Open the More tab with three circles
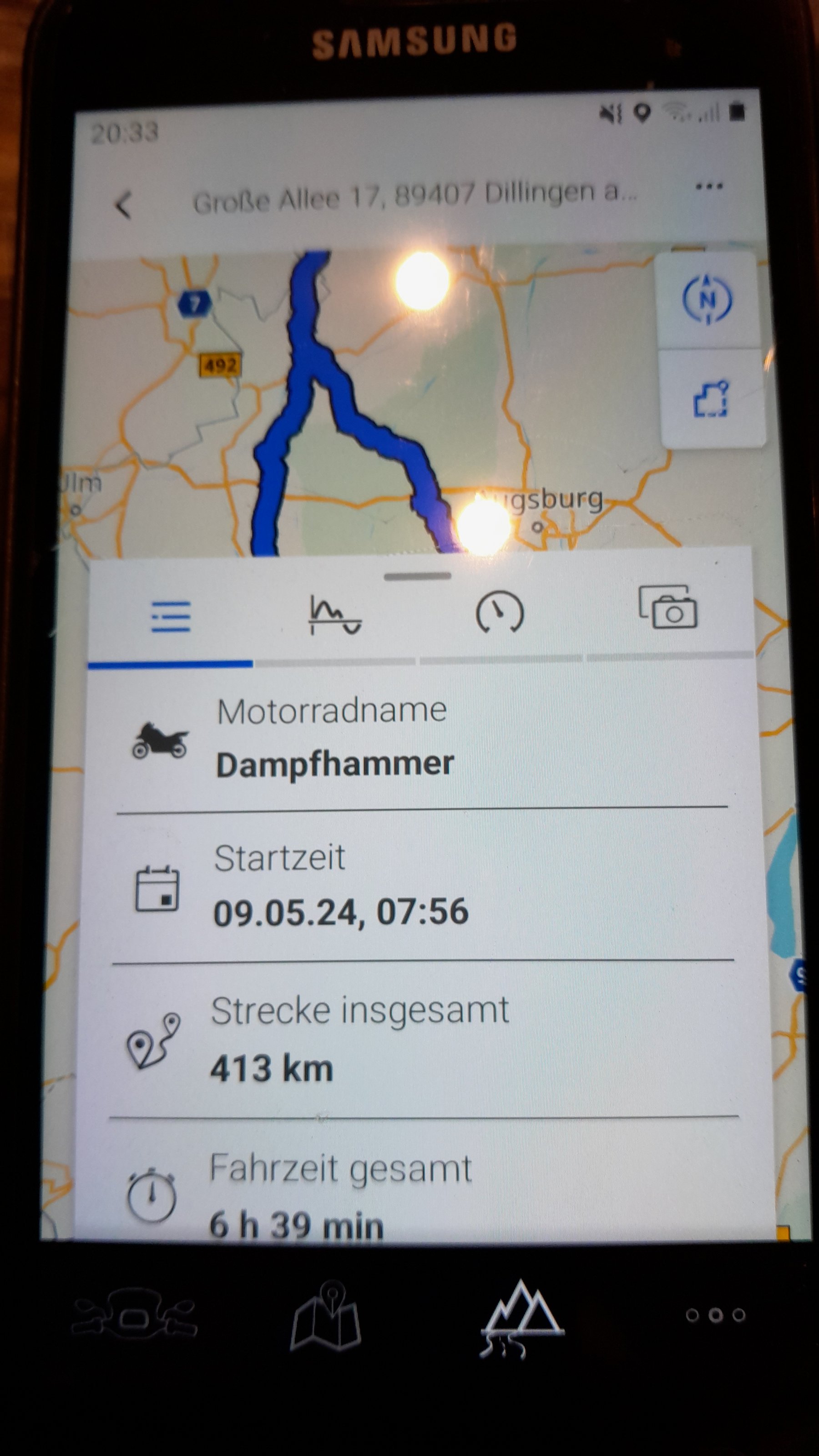The image size is (819, 1456). pyautogui.click(x=715, y=1316)
